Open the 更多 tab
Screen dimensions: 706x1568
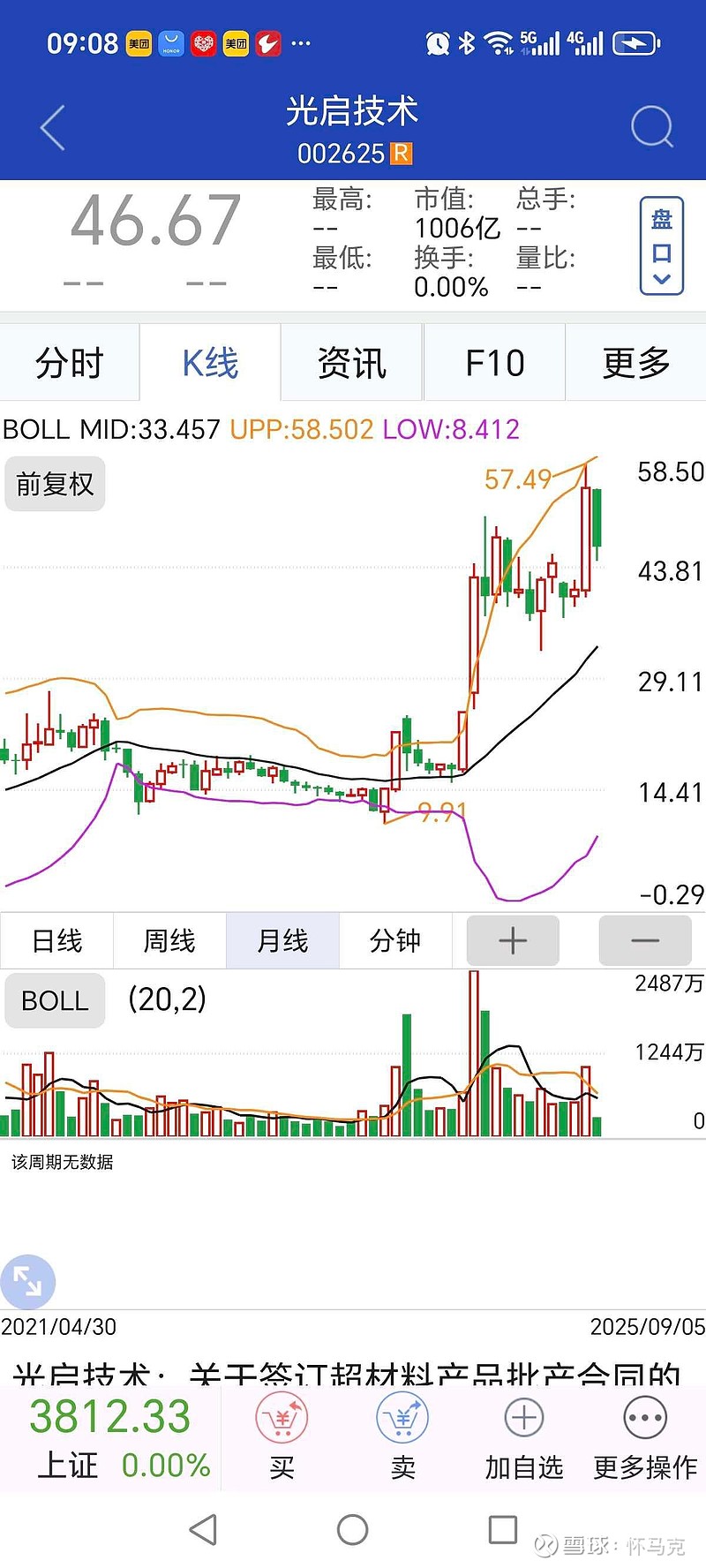point(636,363)
